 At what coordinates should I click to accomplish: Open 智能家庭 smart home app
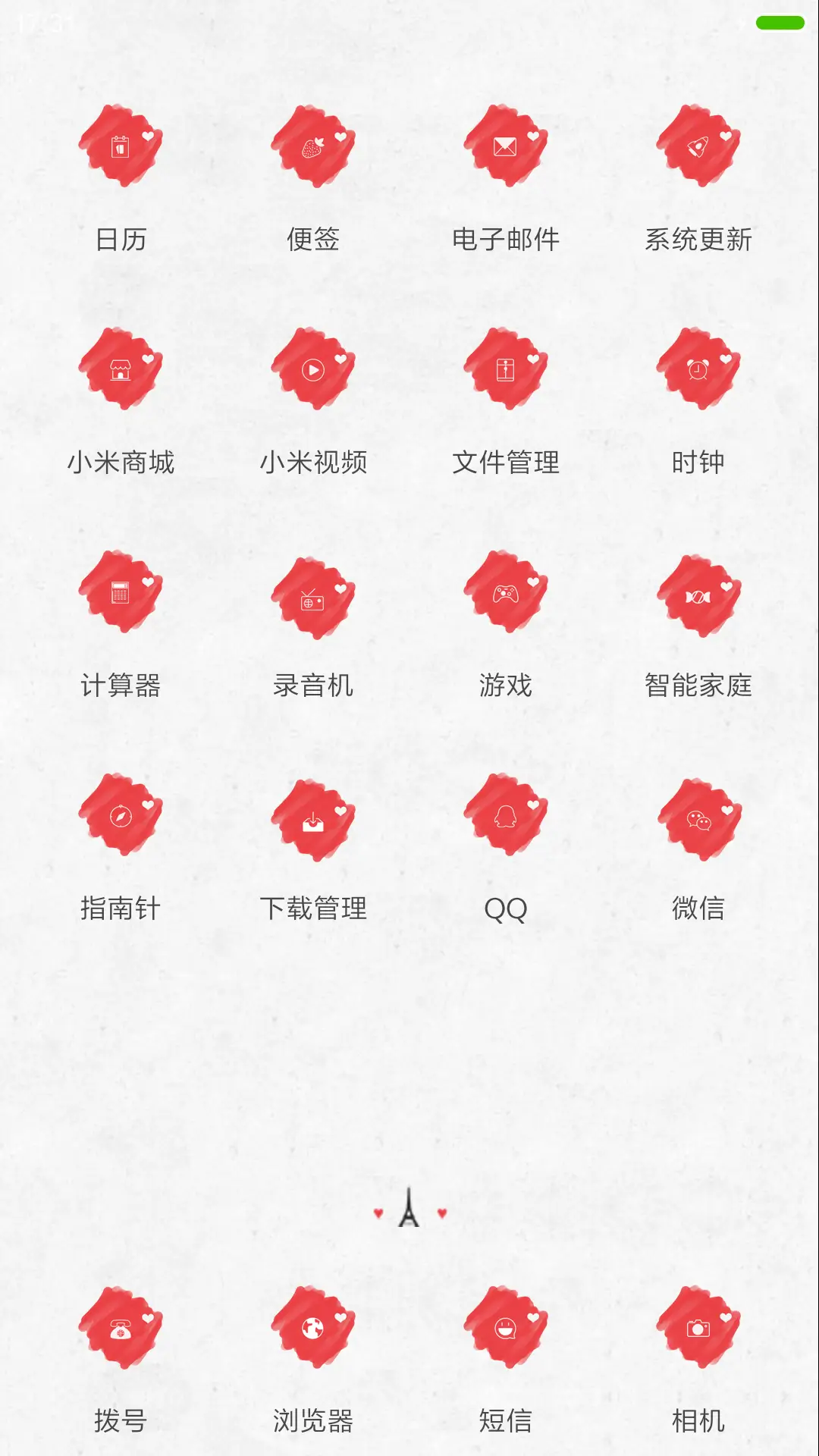[x=698, y=597]
